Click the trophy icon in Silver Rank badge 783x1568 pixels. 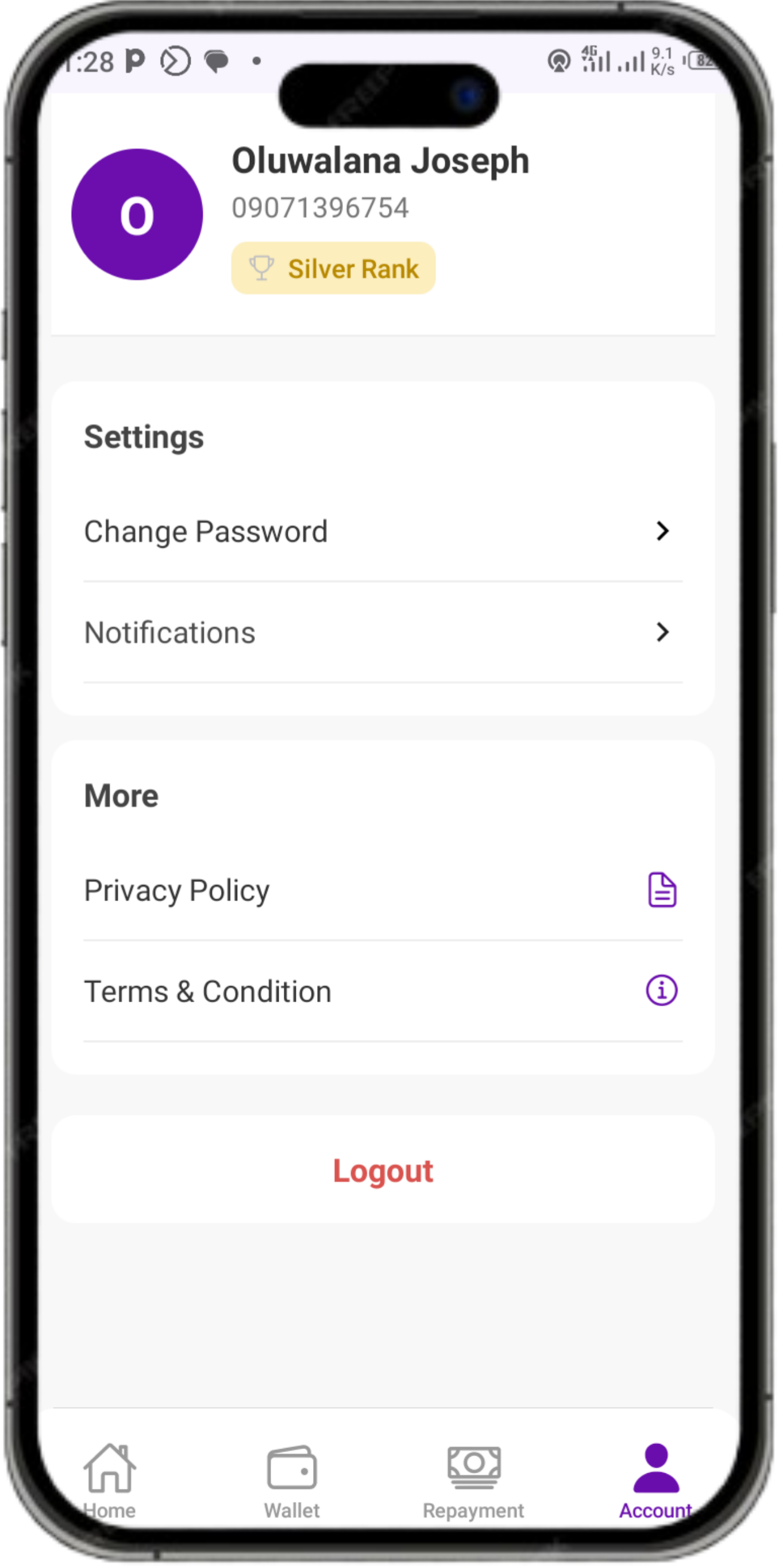point(261,268)
